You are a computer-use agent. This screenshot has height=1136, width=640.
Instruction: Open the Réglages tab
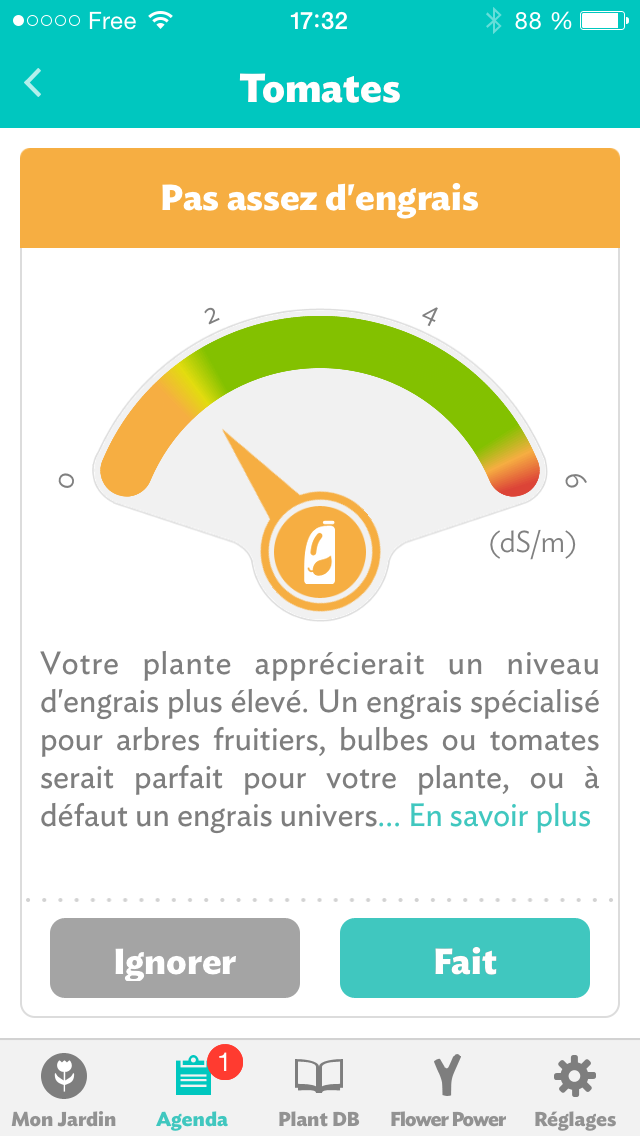click(x=575, y=1089)
